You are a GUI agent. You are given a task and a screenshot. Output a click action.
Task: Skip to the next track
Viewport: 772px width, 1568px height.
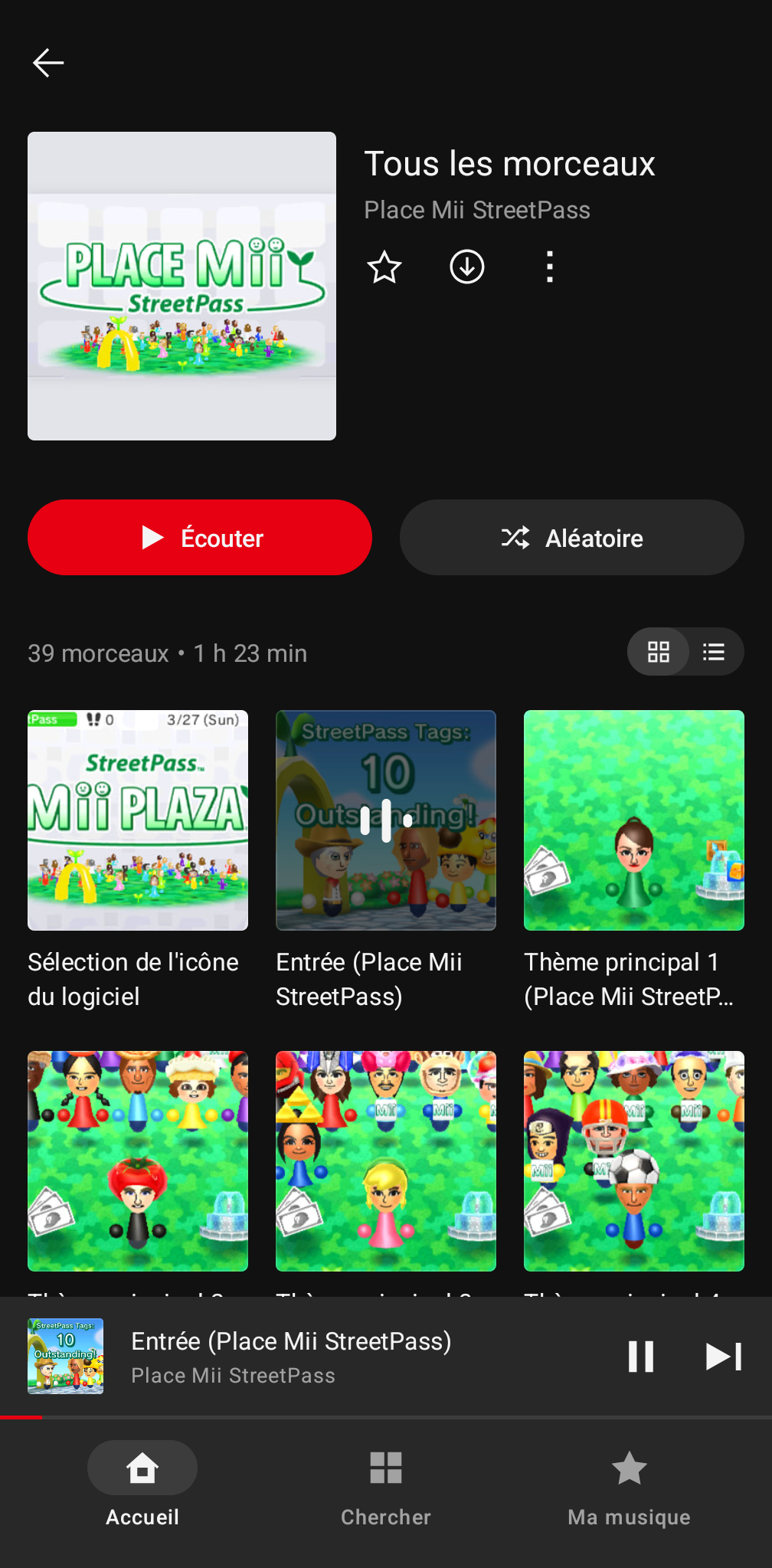pyautogui.click(x=724, y=1357)
